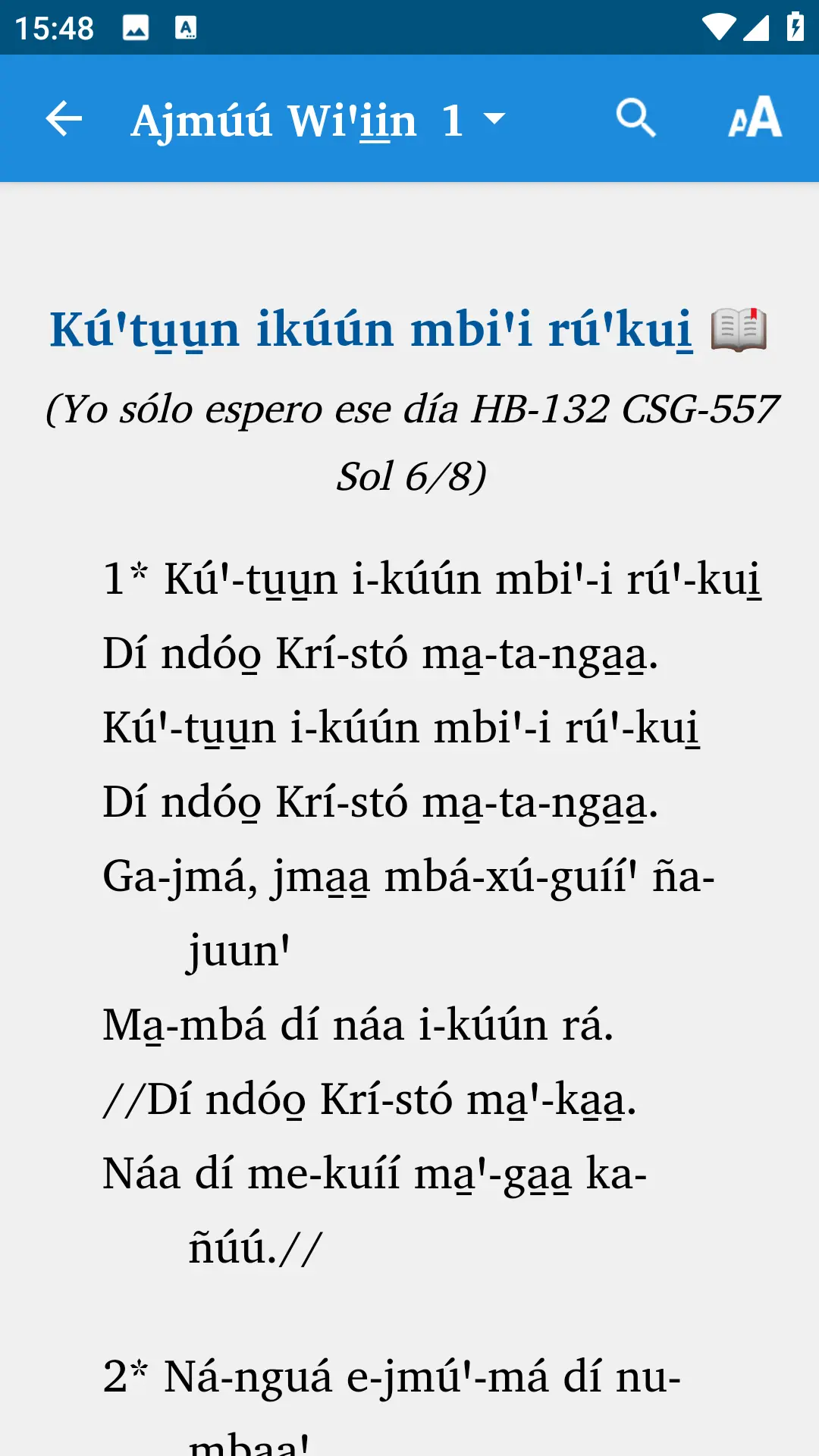The image size is (819, 1456).
Task: Open the chapter 1 dropdown
Action: pyautogui.click(x=474, y=121)
